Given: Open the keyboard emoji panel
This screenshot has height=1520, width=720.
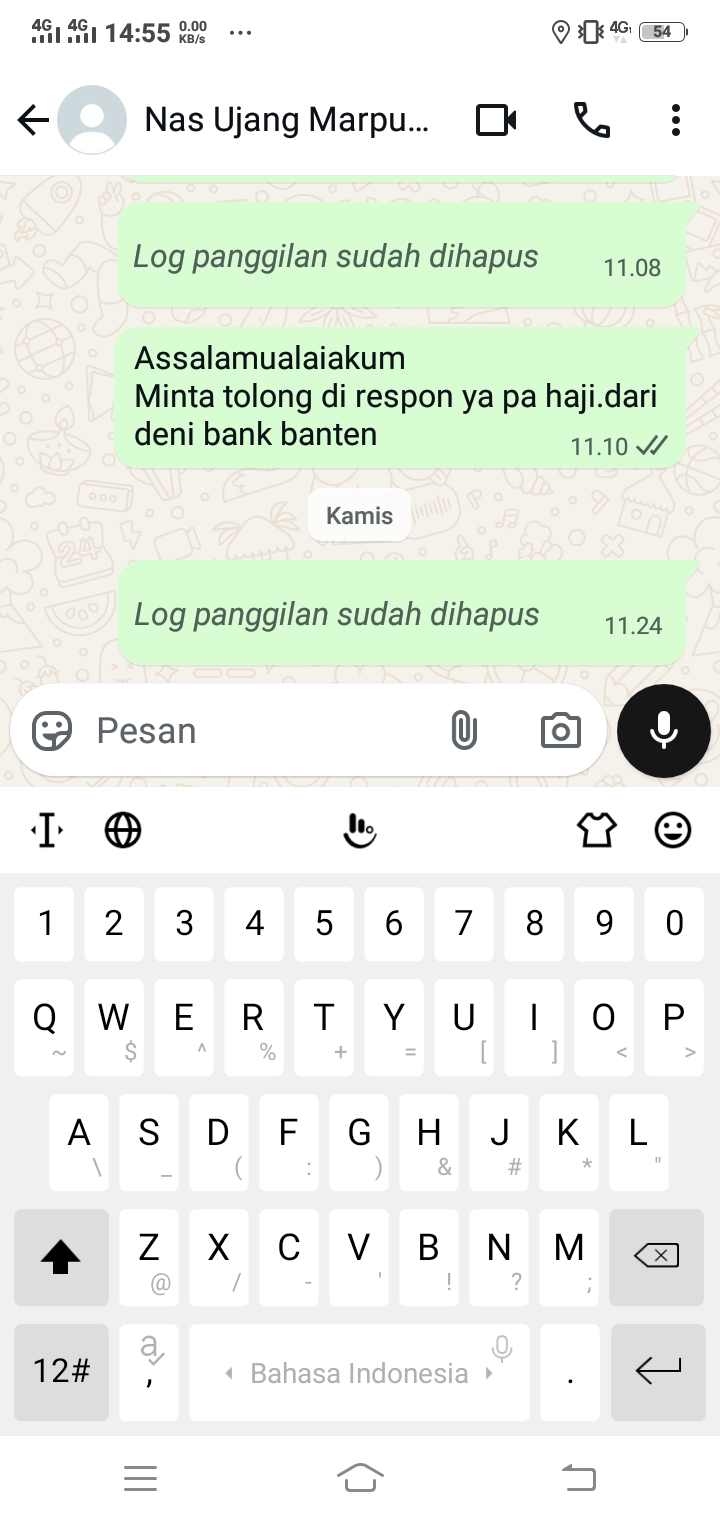Looking at the screenshot, I should coord(673,829).
